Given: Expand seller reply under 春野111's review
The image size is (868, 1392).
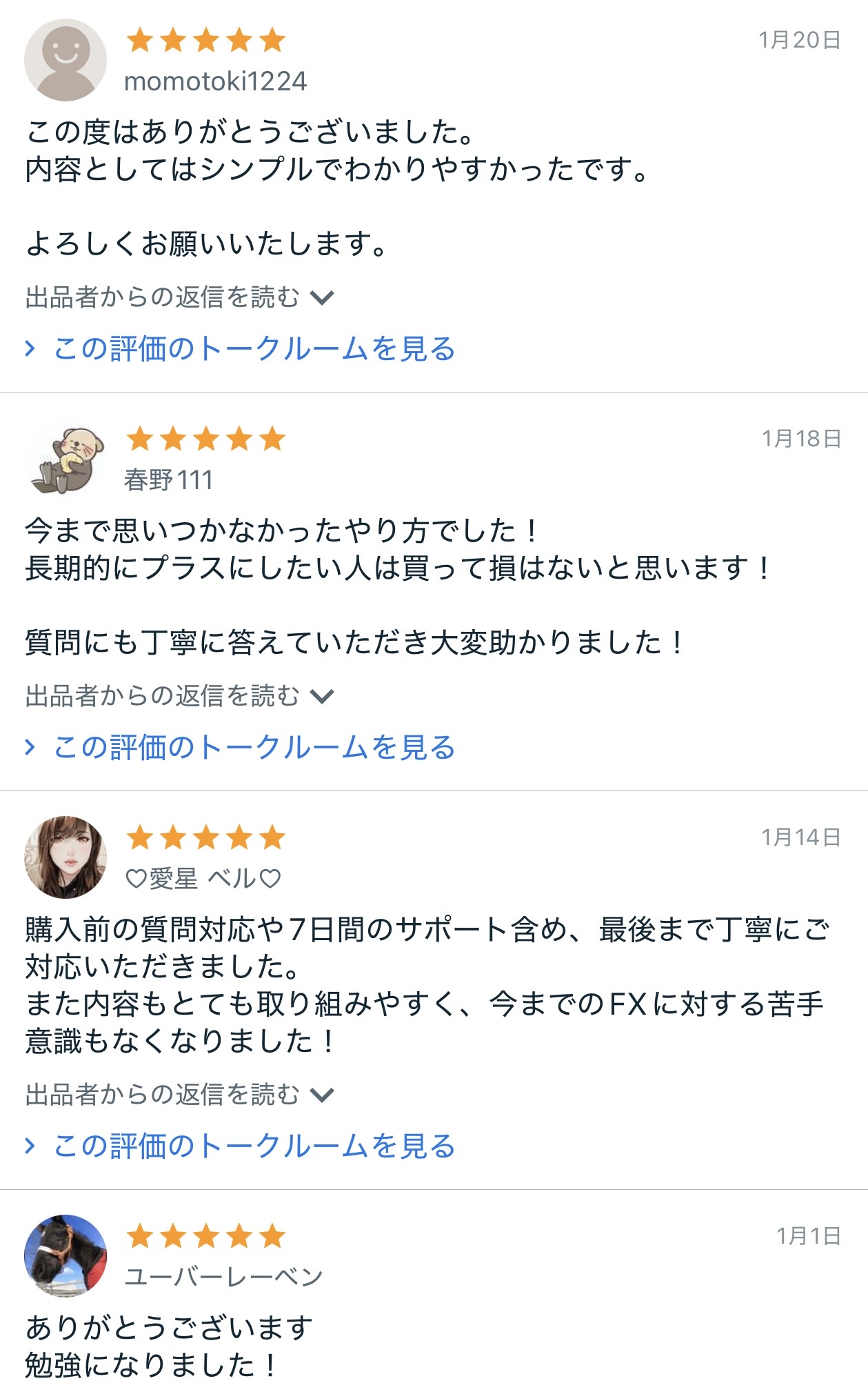Looking at the screenshot, I should pos(179,696).
